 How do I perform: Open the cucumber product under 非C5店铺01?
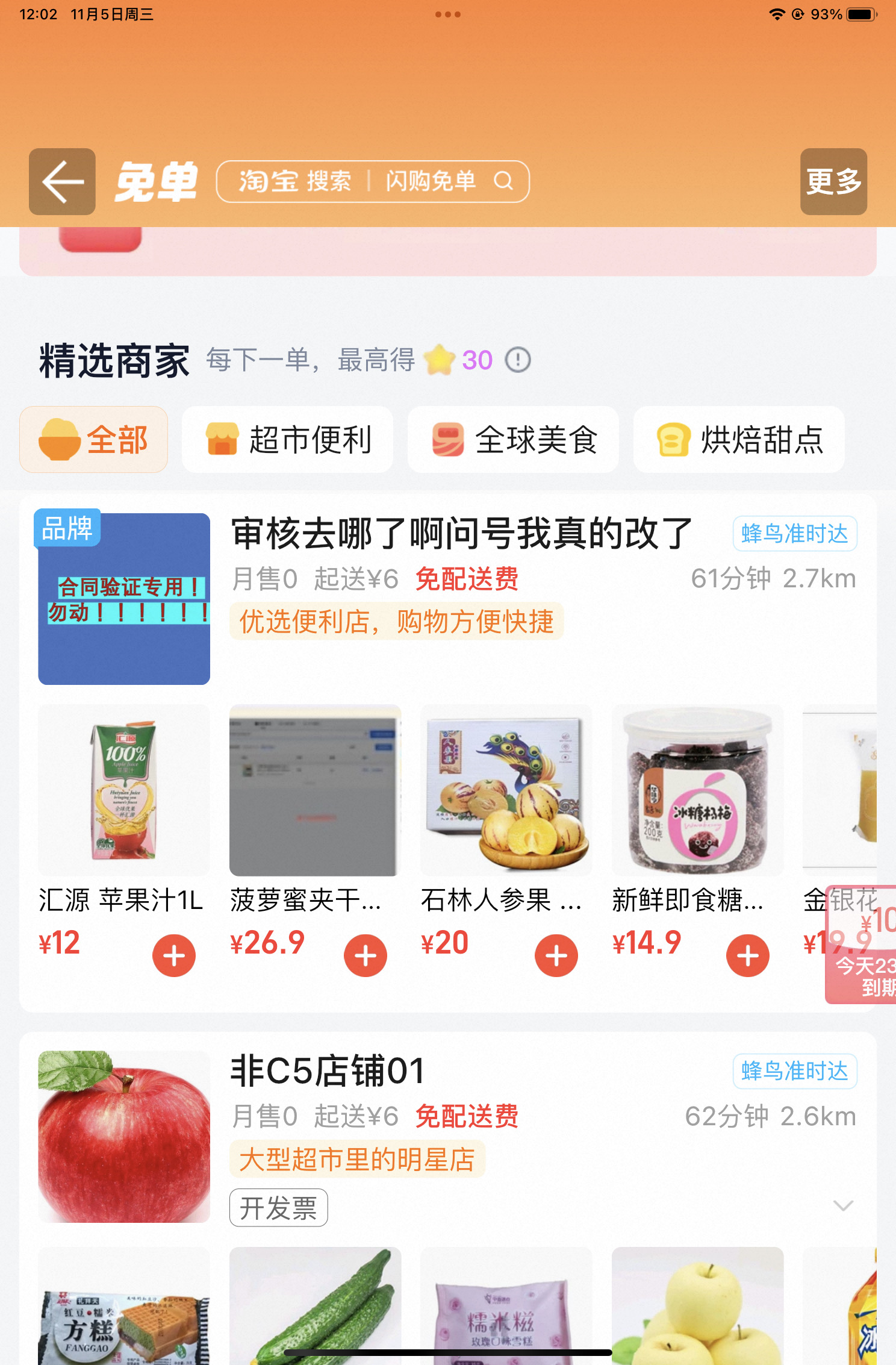[x=316, y=1306]
